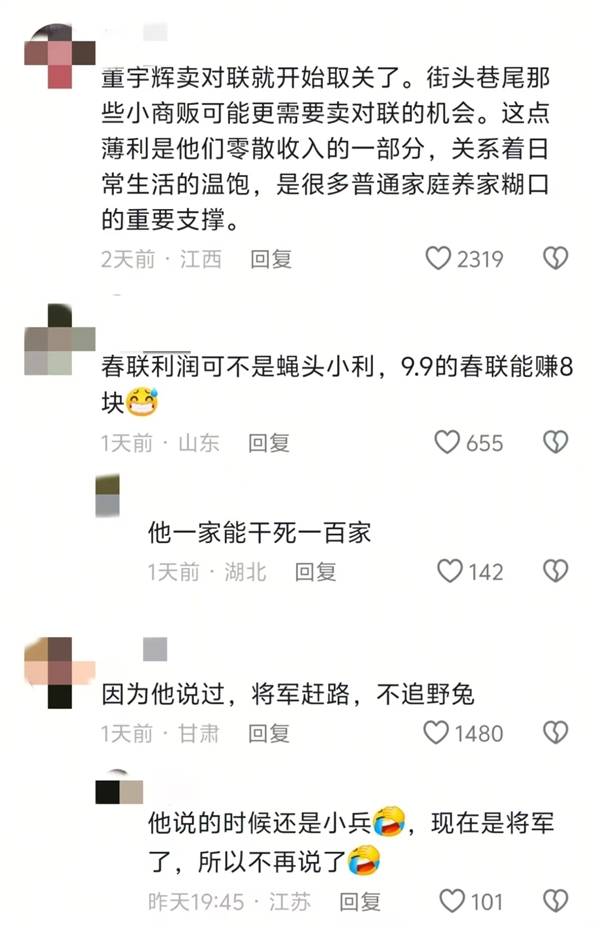Like the Jiangxi comment with 2319 likes

438,259
